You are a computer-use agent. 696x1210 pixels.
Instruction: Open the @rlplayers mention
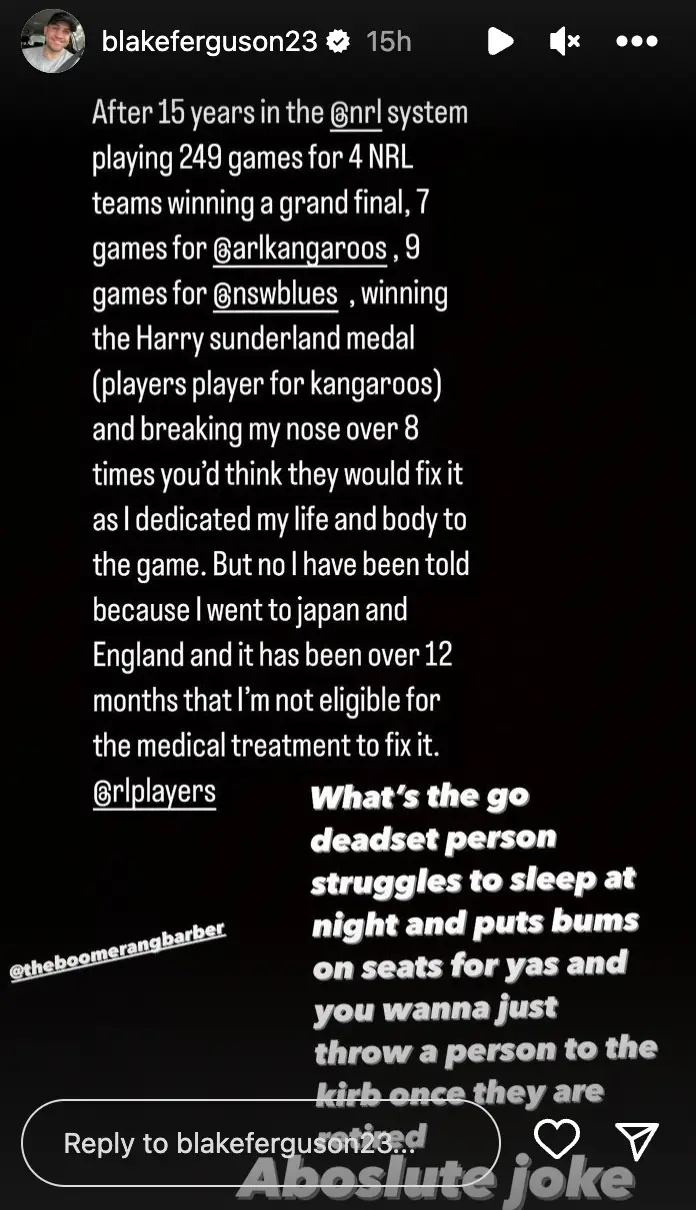(154, 791)
